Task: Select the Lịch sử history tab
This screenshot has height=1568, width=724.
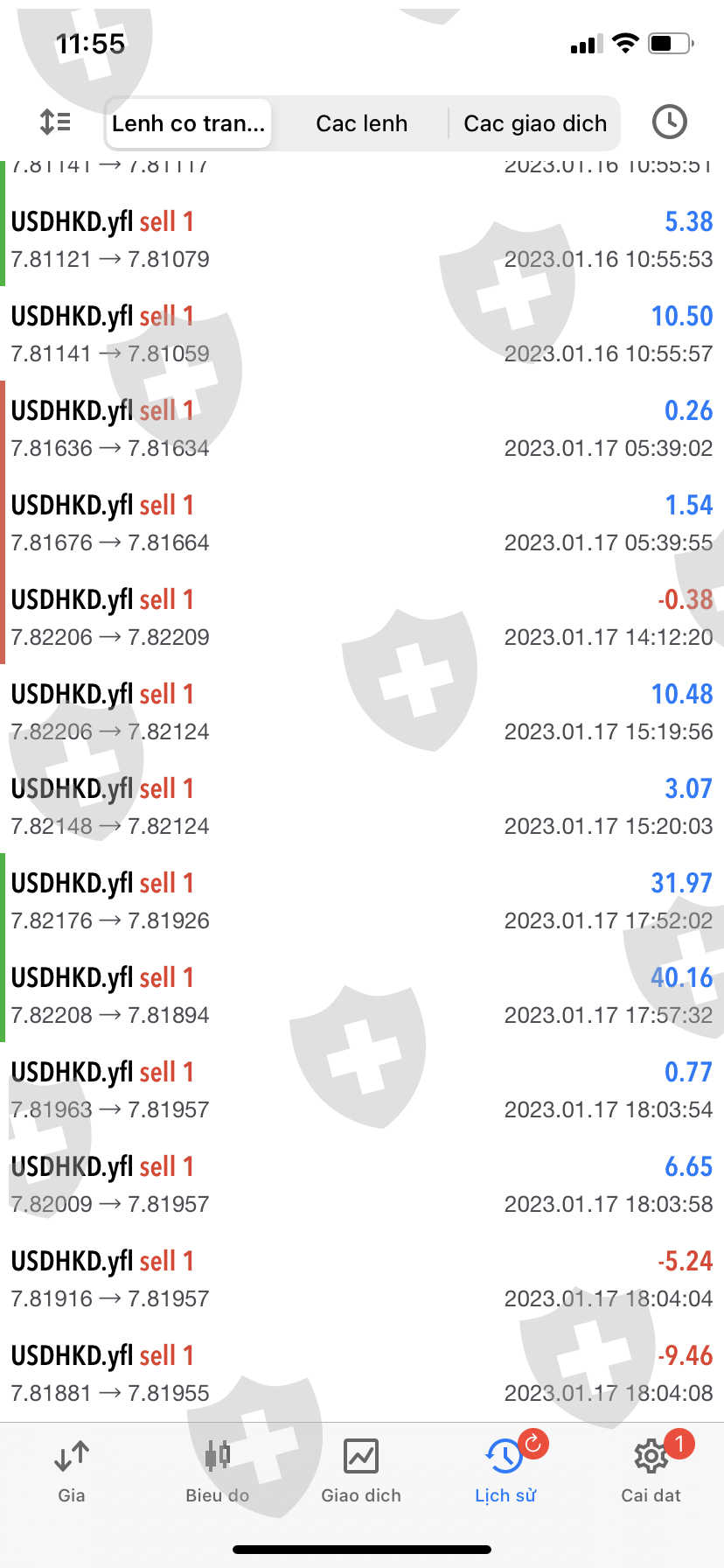Action: pos(505,1472)
